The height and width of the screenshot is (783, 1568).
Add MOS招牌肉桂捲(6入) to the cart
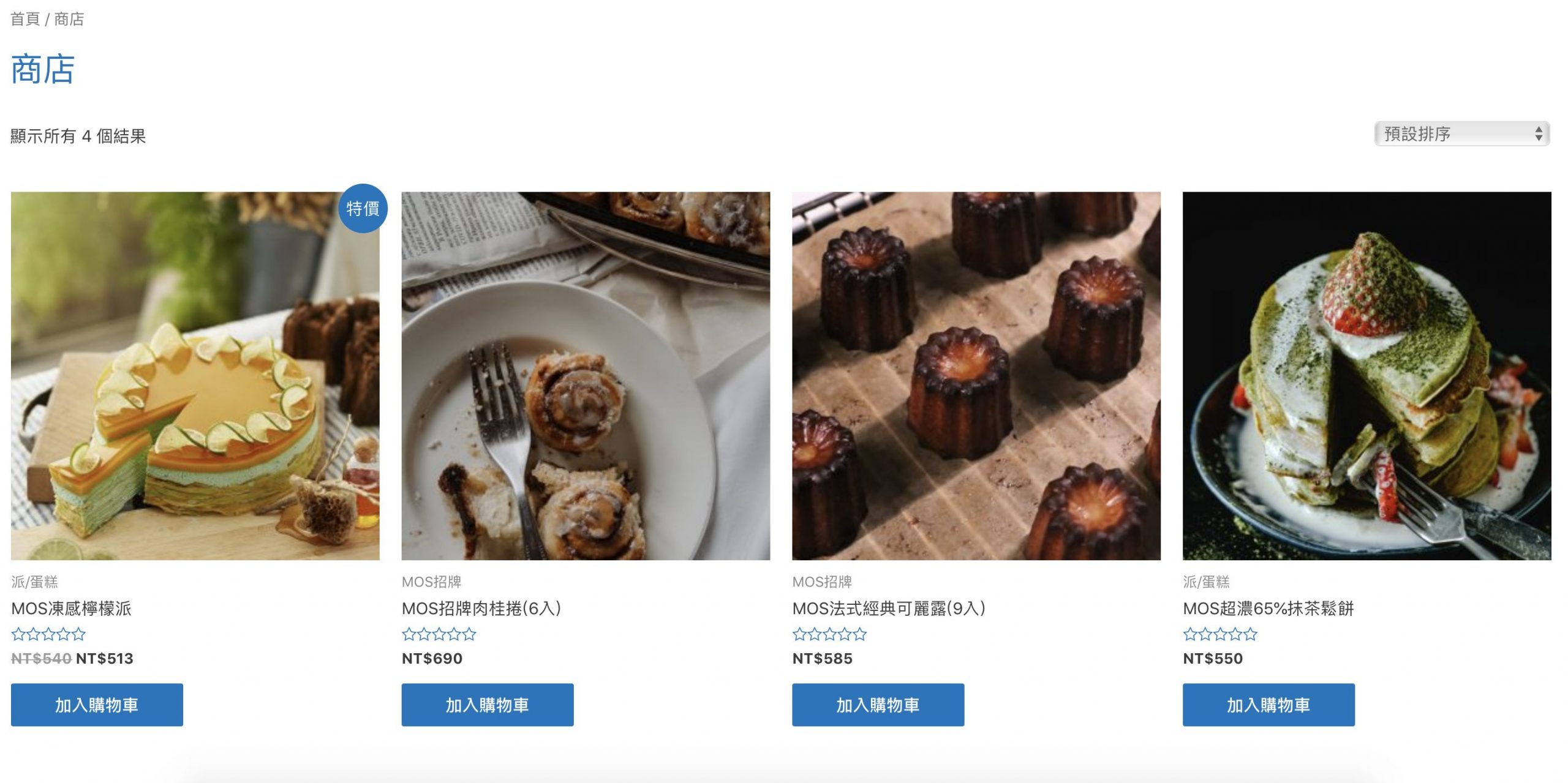488,705
